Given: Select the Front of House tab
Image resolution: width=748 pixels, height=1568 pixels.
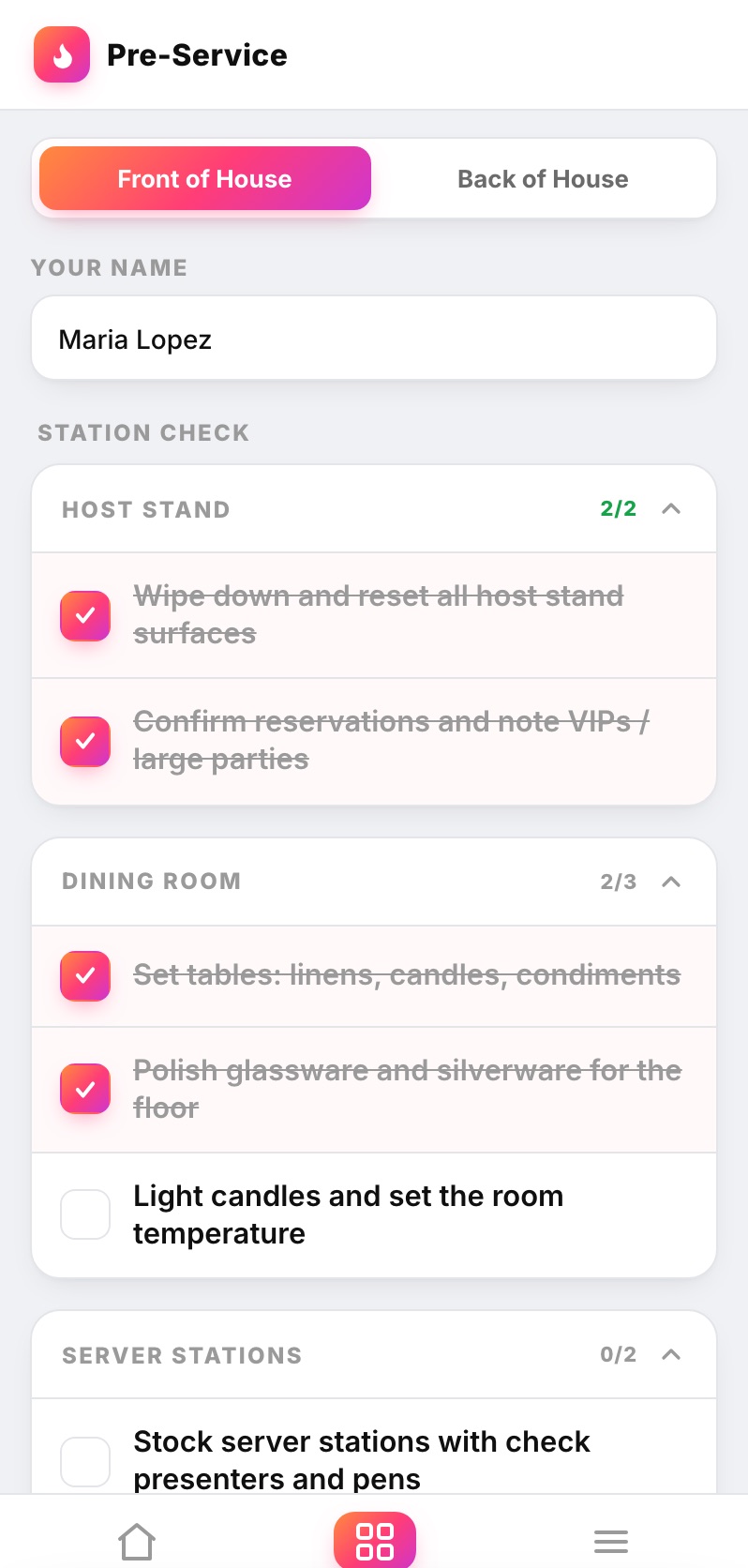Looking at the screenshot, I should pos(205,179).
